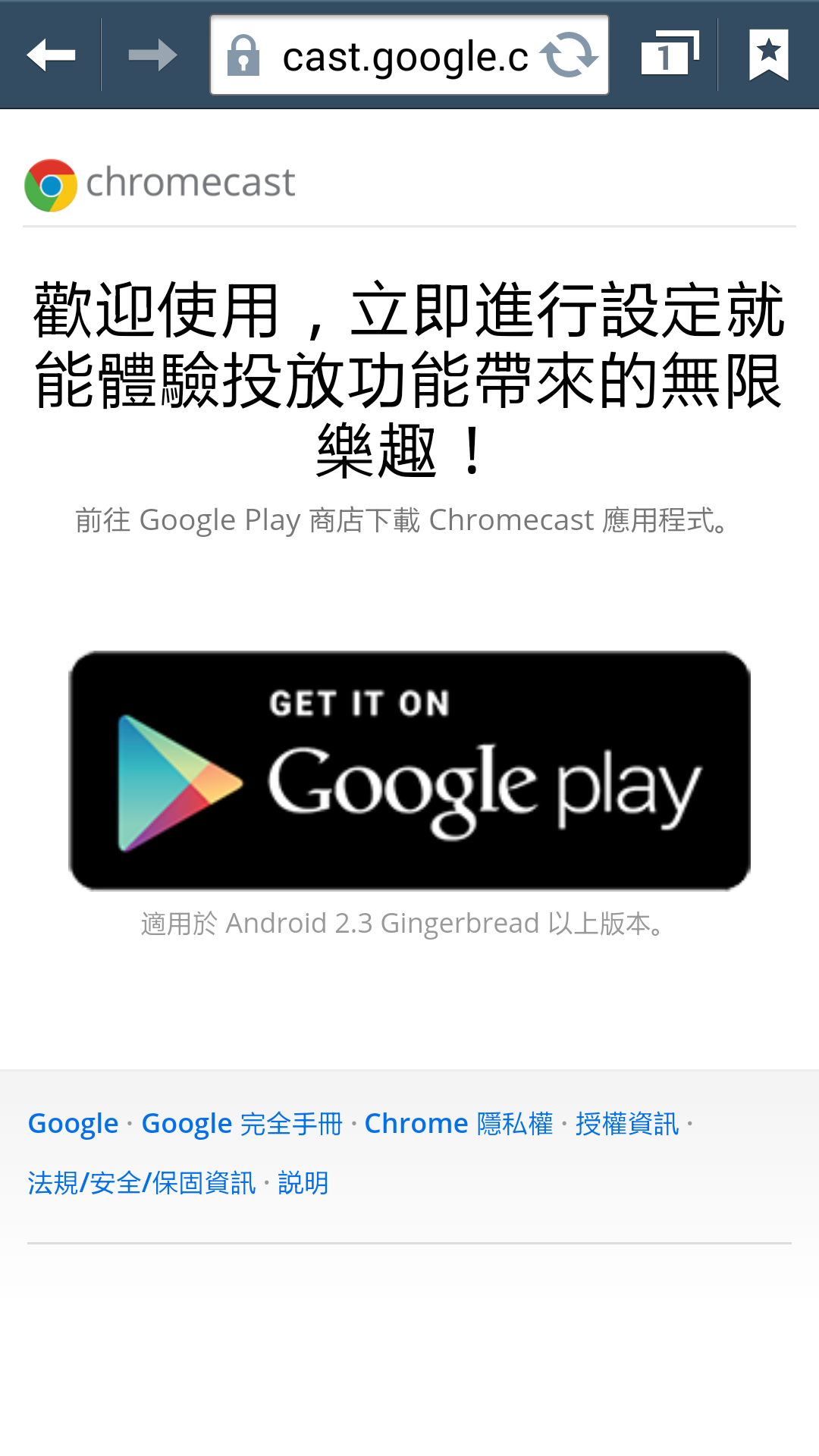
Task: Open the Chrome 隱私權 link
Action: point(458,1124)
